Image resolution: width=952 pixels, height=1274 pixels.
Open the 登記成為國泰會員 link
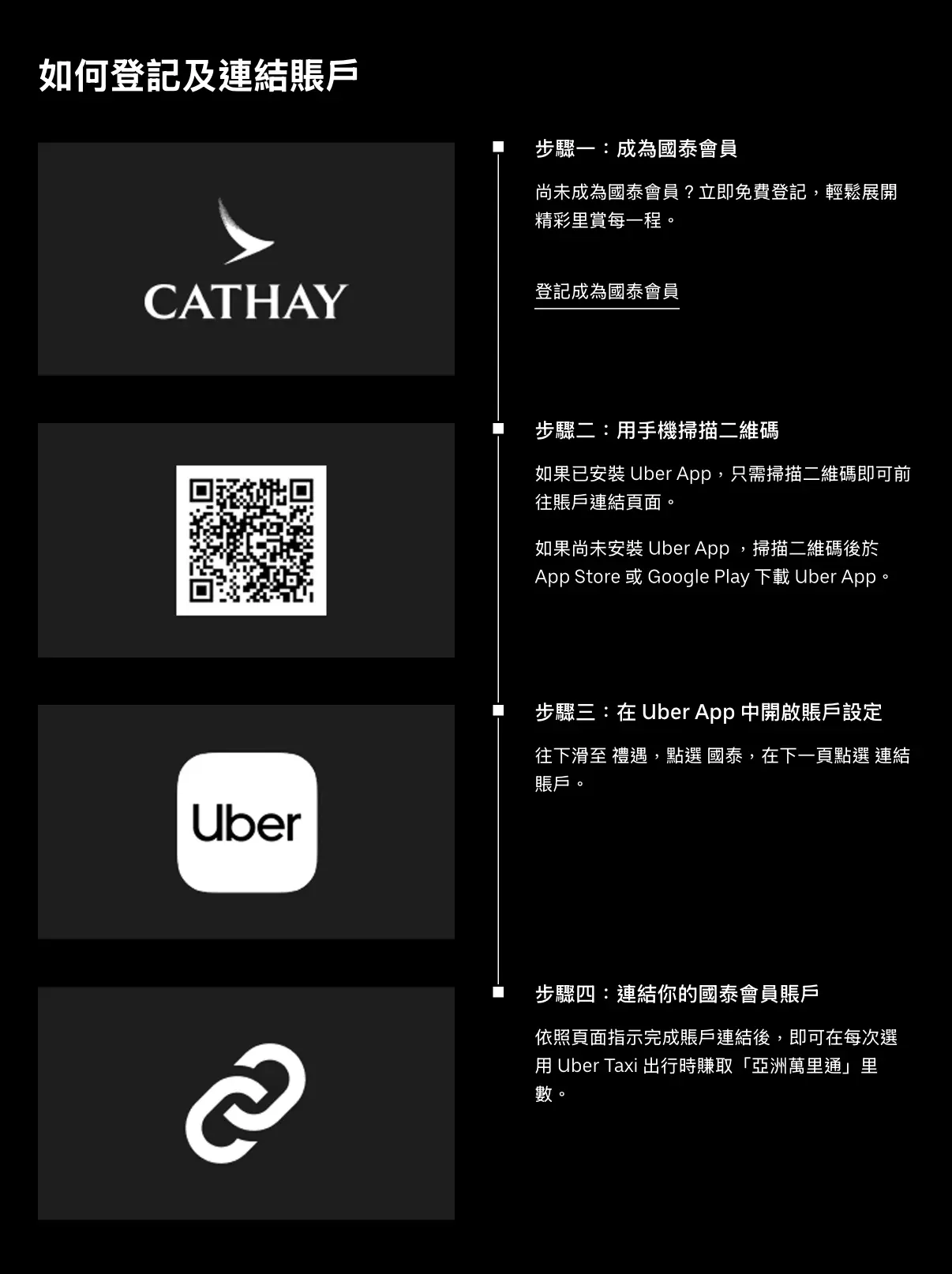[x=606, y=292]
